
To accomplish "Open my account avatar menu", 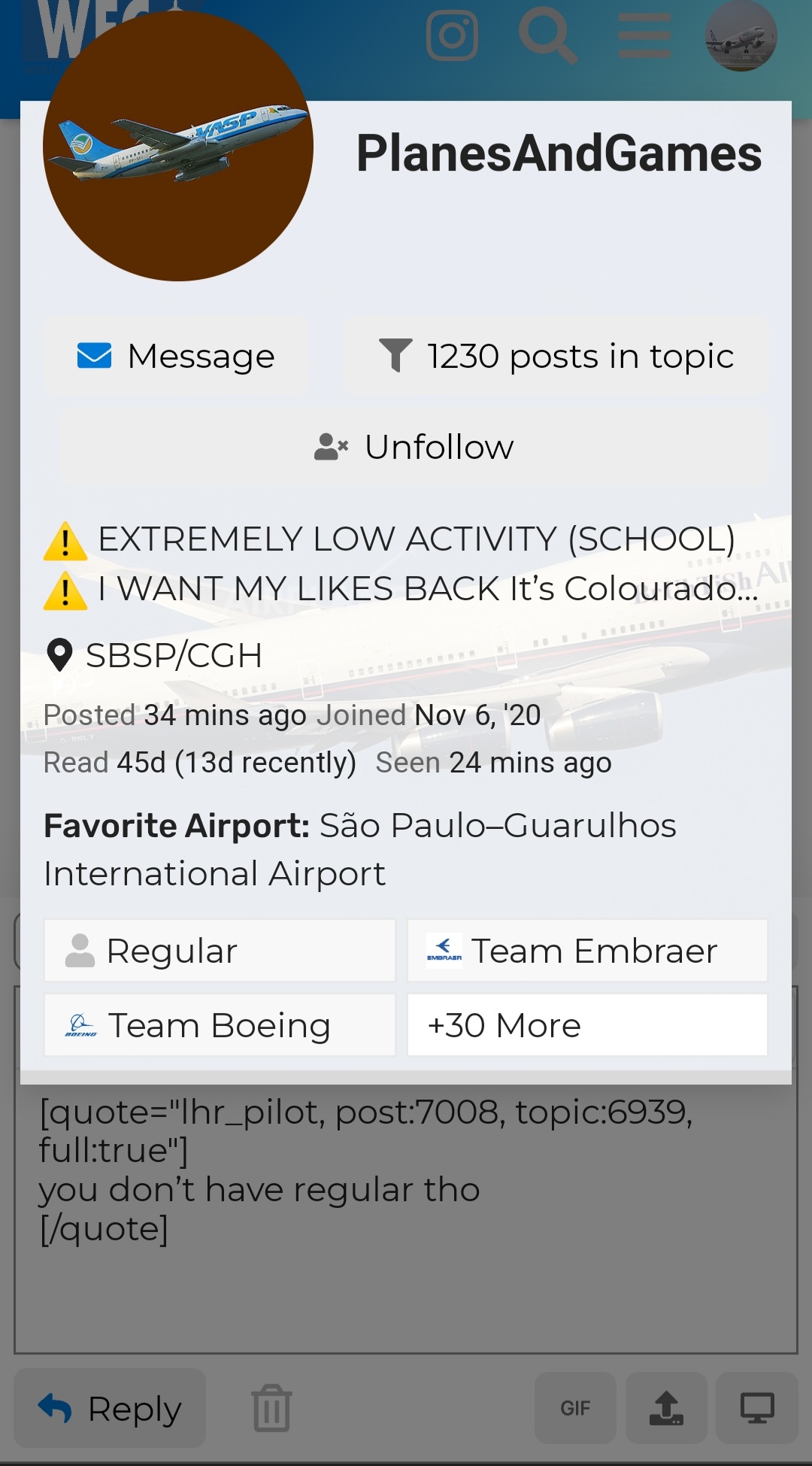I will tap(741, 35).
